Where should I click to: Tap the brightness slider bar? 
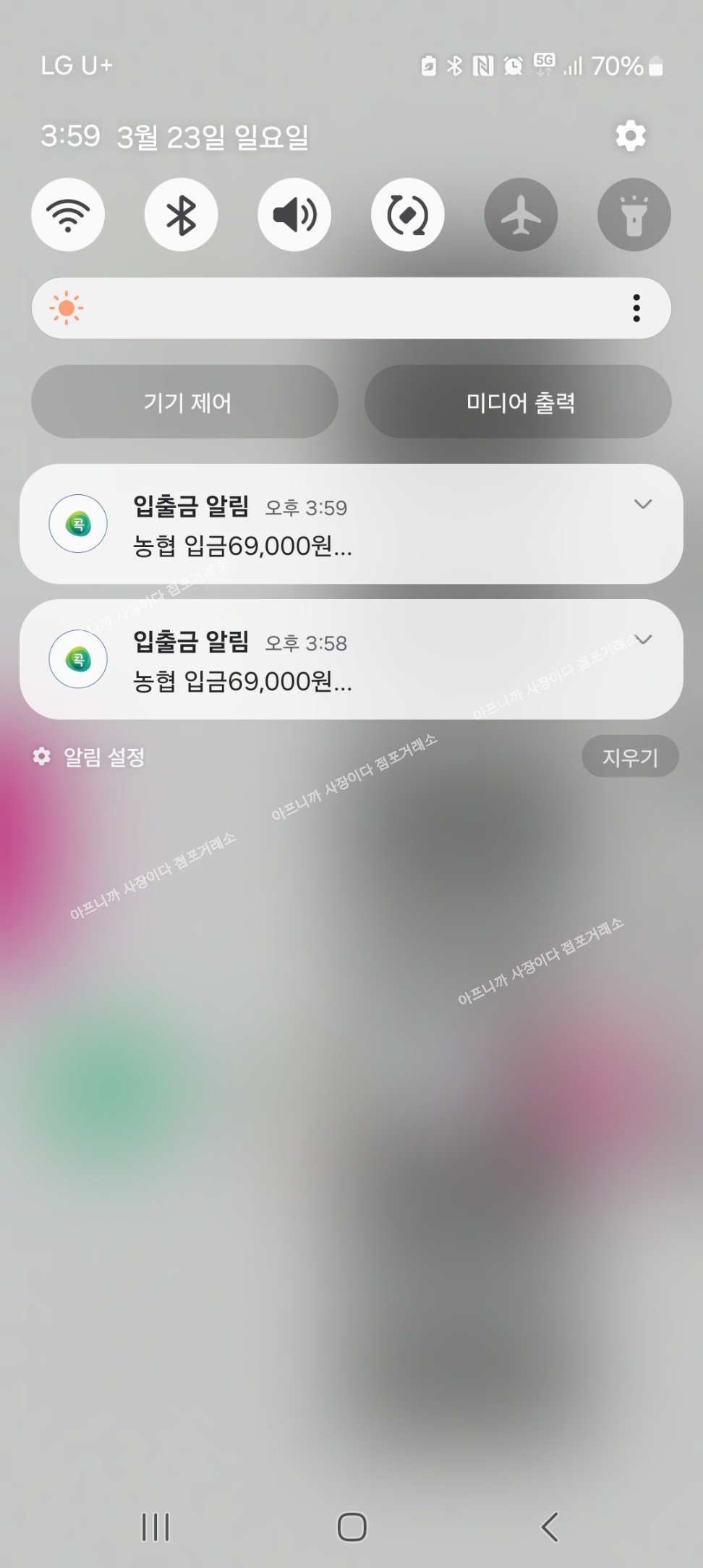pos(347,308)
